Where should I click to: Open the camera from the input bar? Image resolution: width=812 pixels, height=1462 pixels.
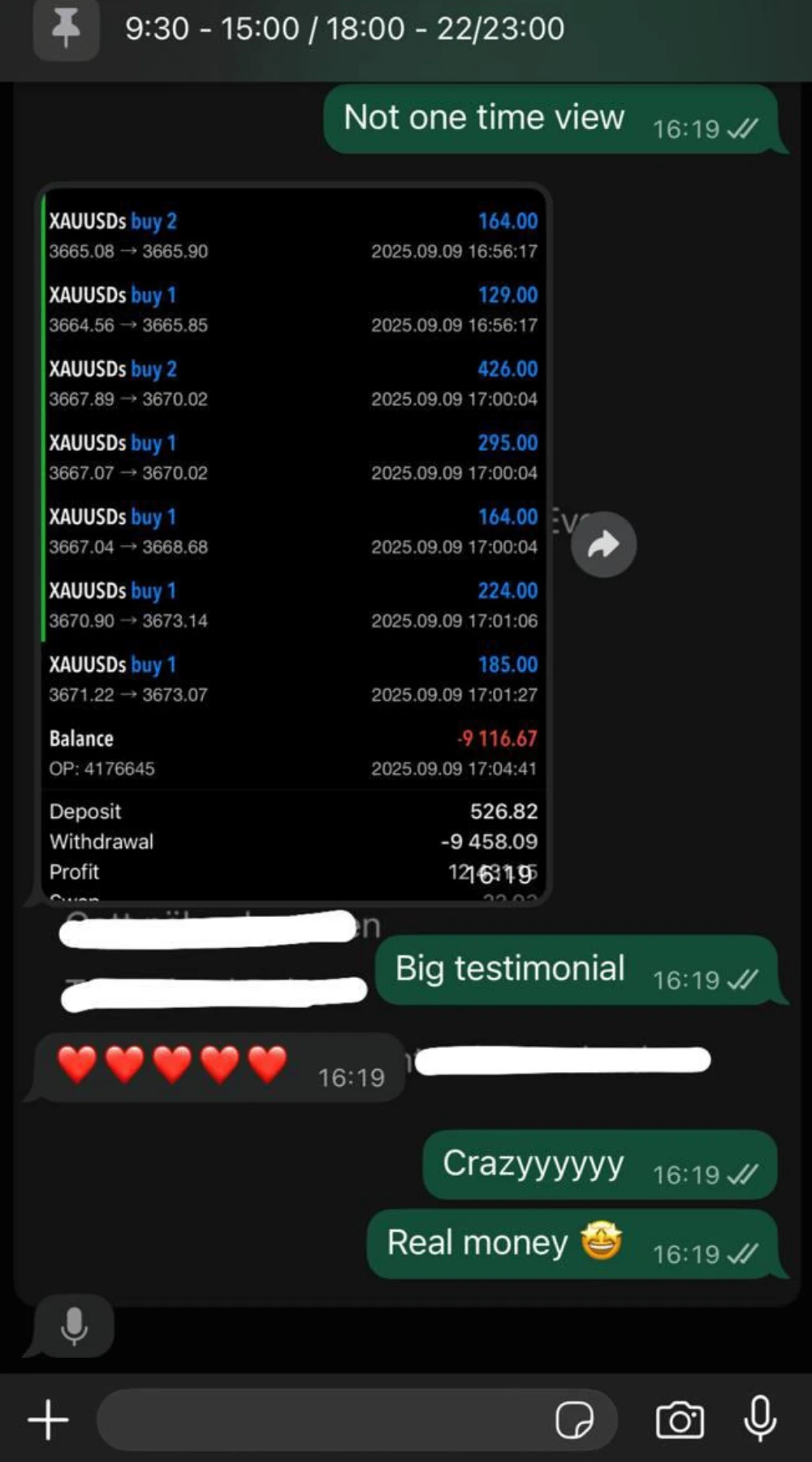pyautogui.click(x=679, y=1420)
